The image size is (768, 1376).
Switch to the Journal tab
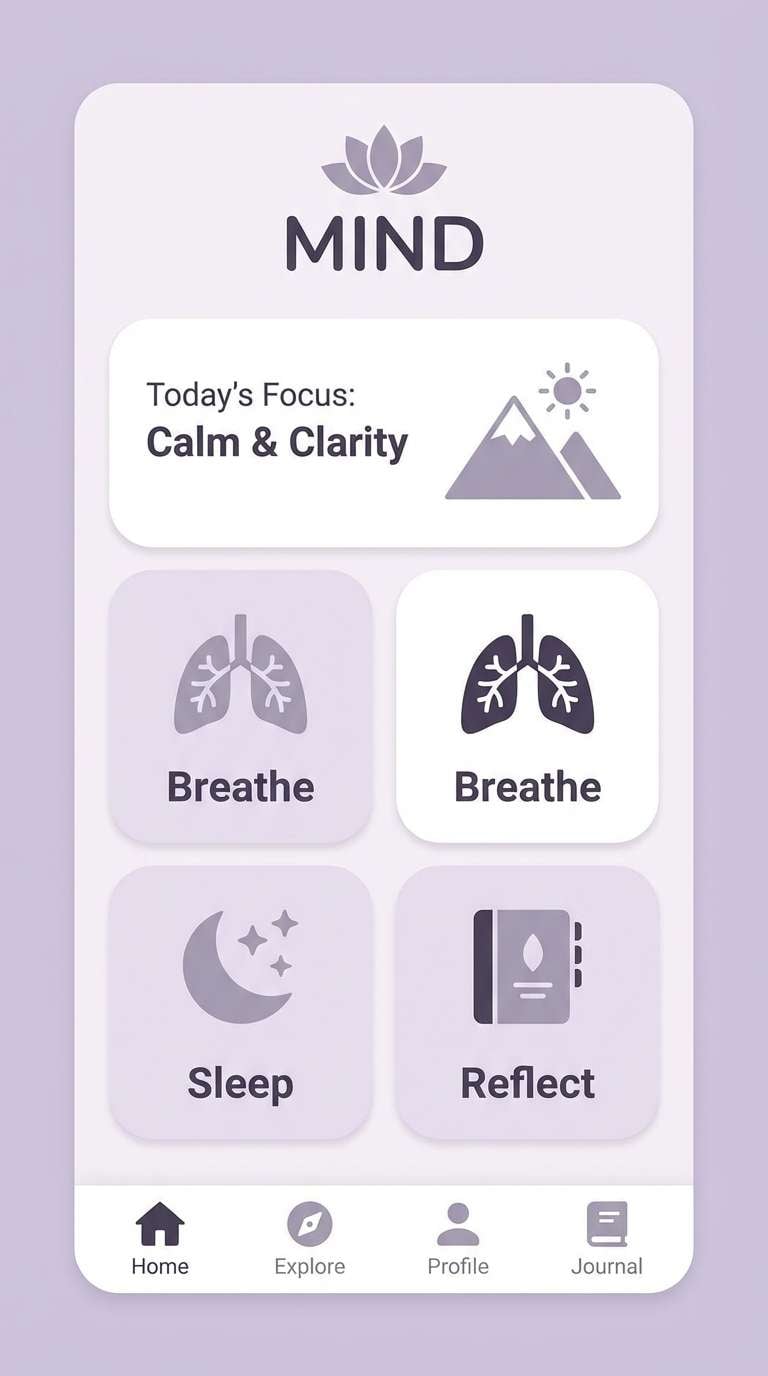(x=606, y=1240)
